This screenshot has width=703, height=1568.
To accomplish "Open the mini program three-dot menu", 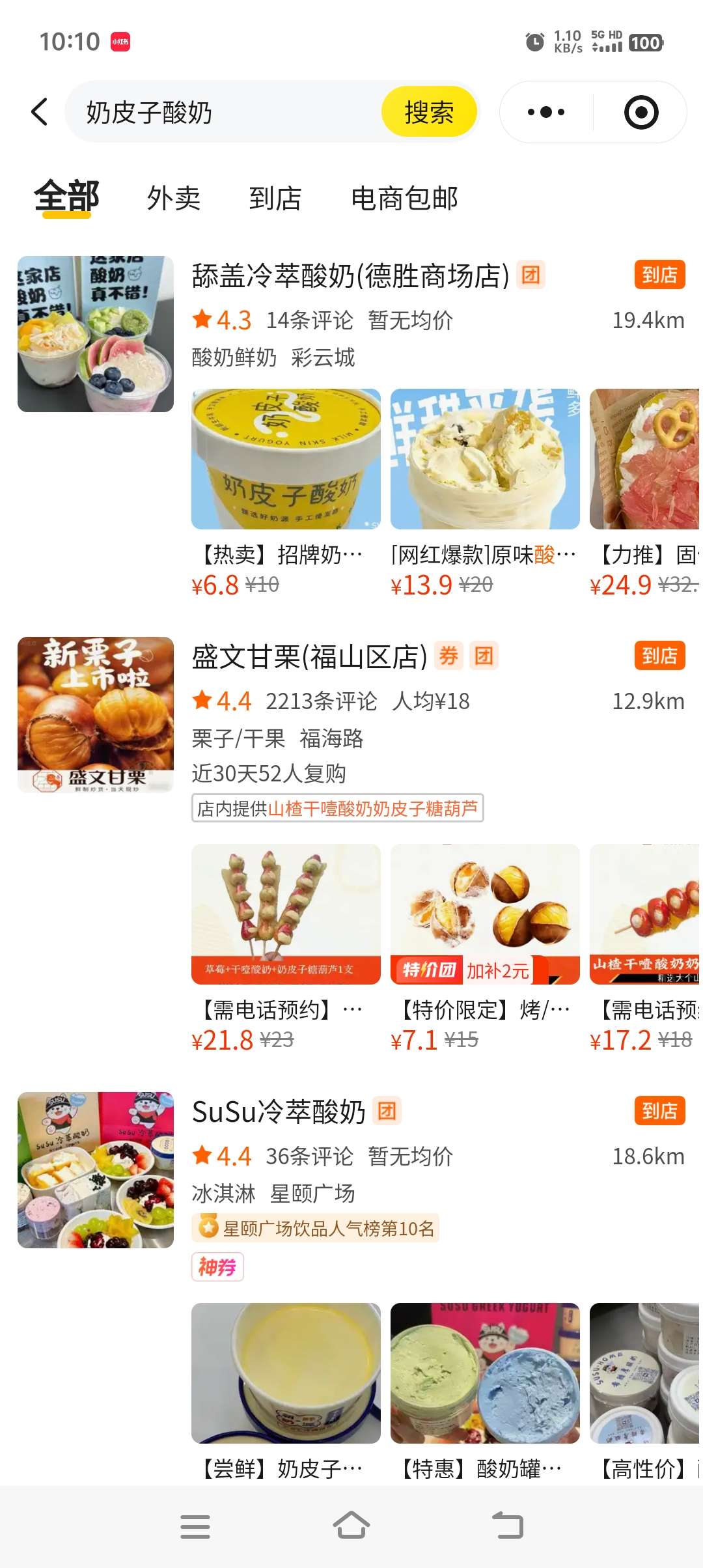I will (x=546, y=112).
